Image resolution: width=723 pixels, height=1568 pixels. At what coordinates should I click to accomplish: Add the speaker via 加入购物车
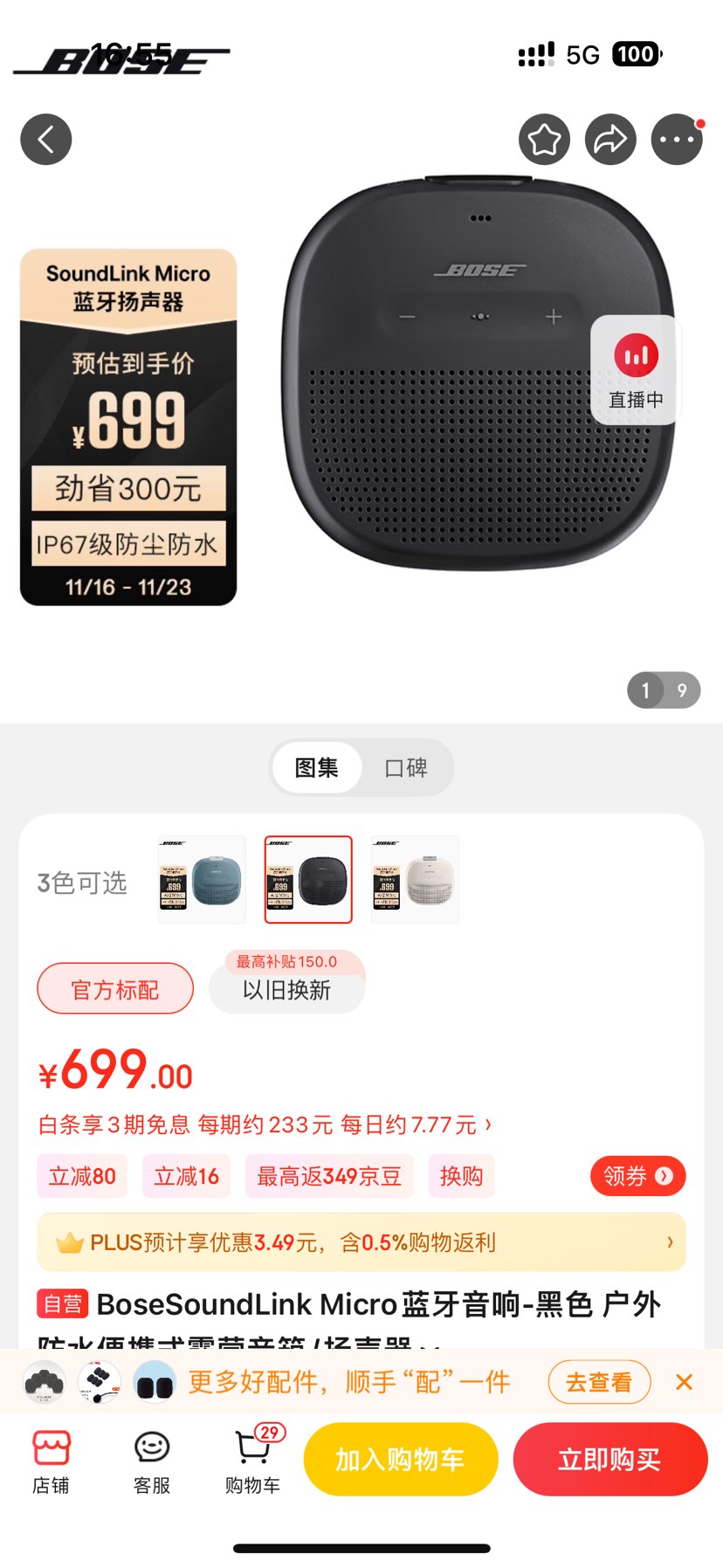click(400, 1459)
